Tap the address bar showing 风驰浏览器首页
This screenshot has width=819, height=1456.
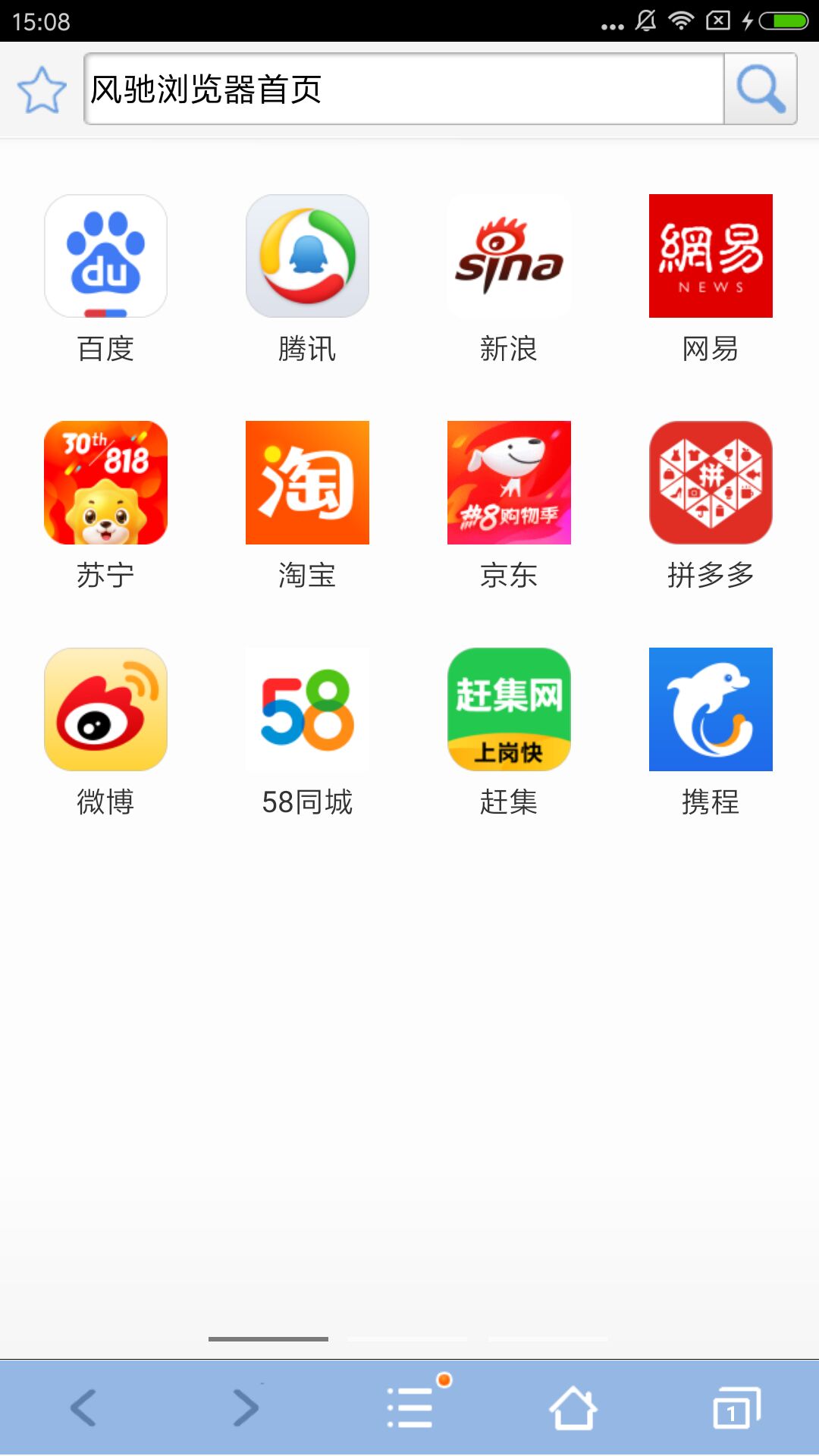(403, 89)
